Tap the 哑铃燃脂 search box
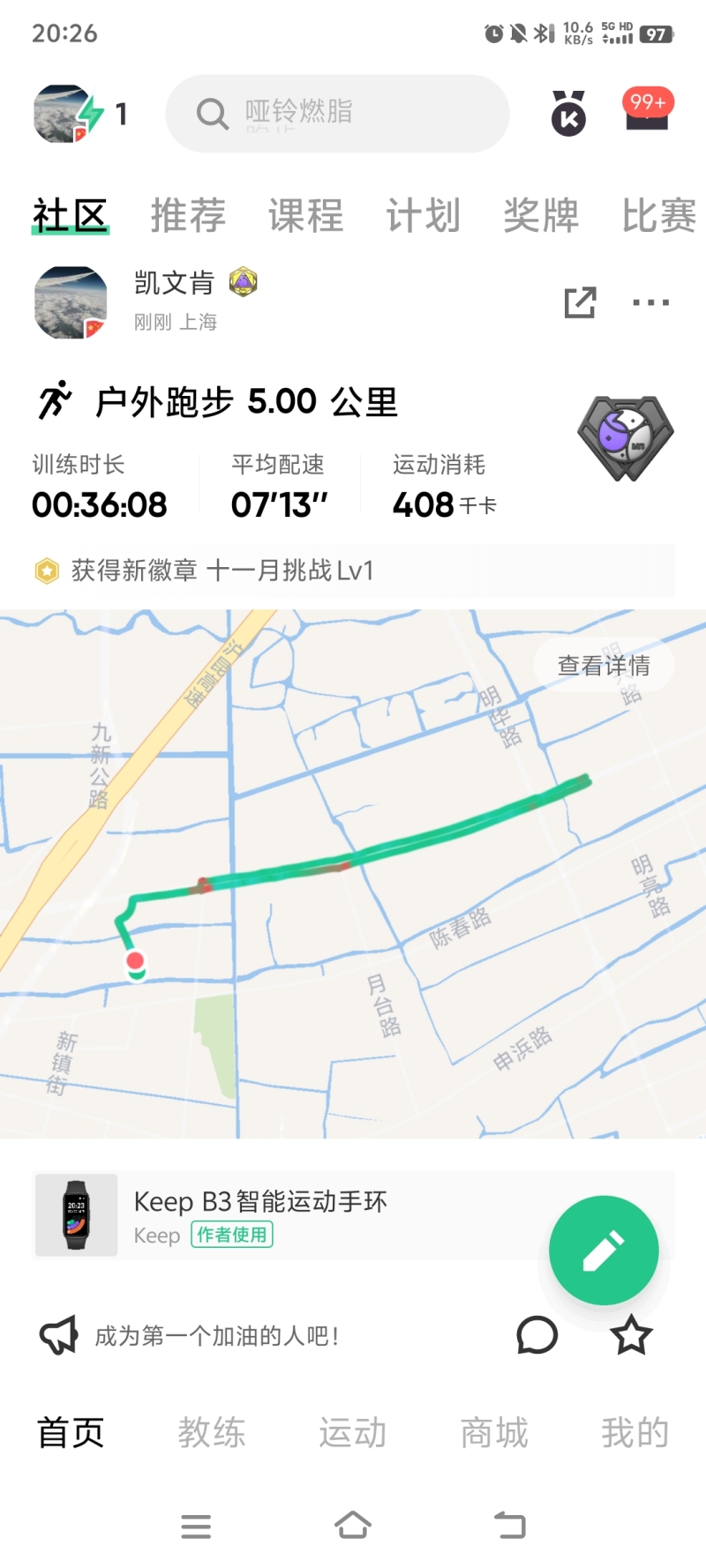This screenshot has width=706, height=1568. tap(337, 113)
